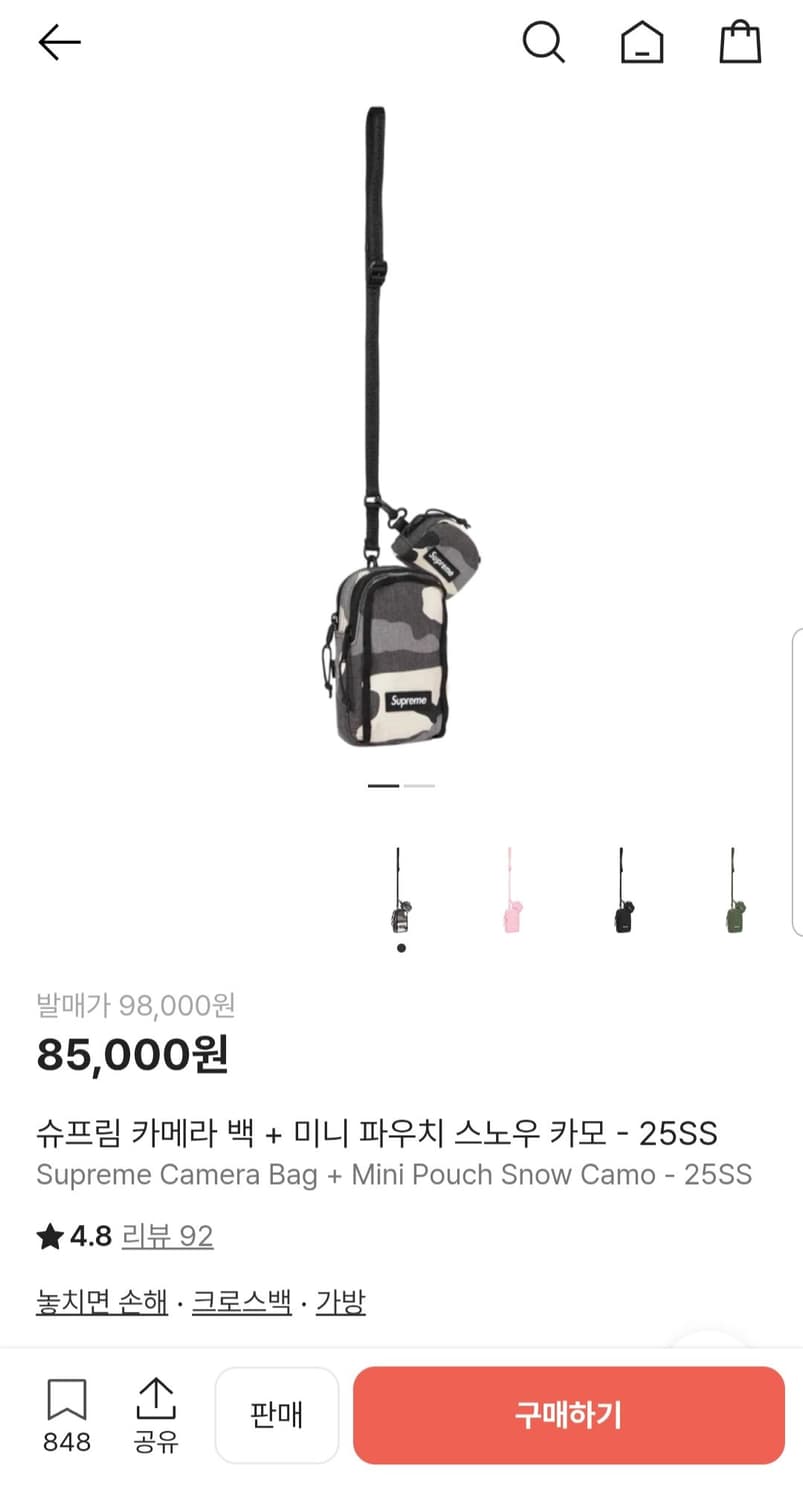Open the shopping bag icon
Screen dimensions: 803x1500
(x=740, y=42)
